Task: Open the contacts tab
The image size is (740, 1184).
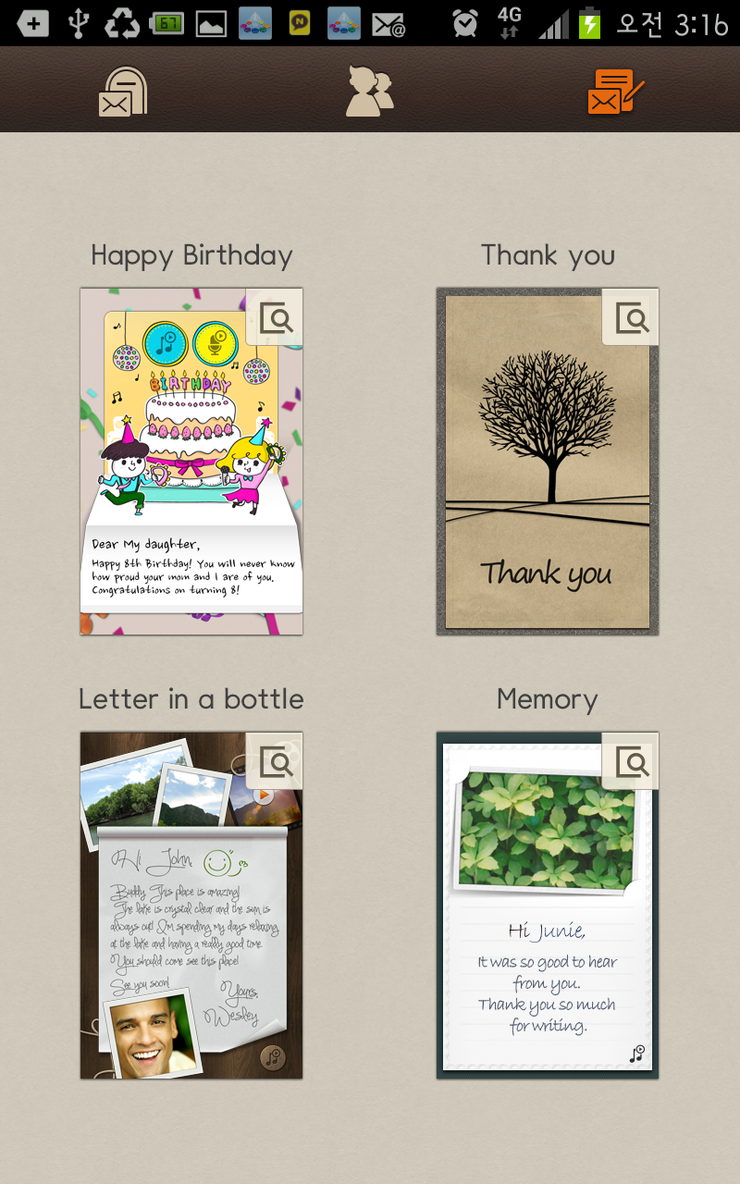Action: point(369,92)
